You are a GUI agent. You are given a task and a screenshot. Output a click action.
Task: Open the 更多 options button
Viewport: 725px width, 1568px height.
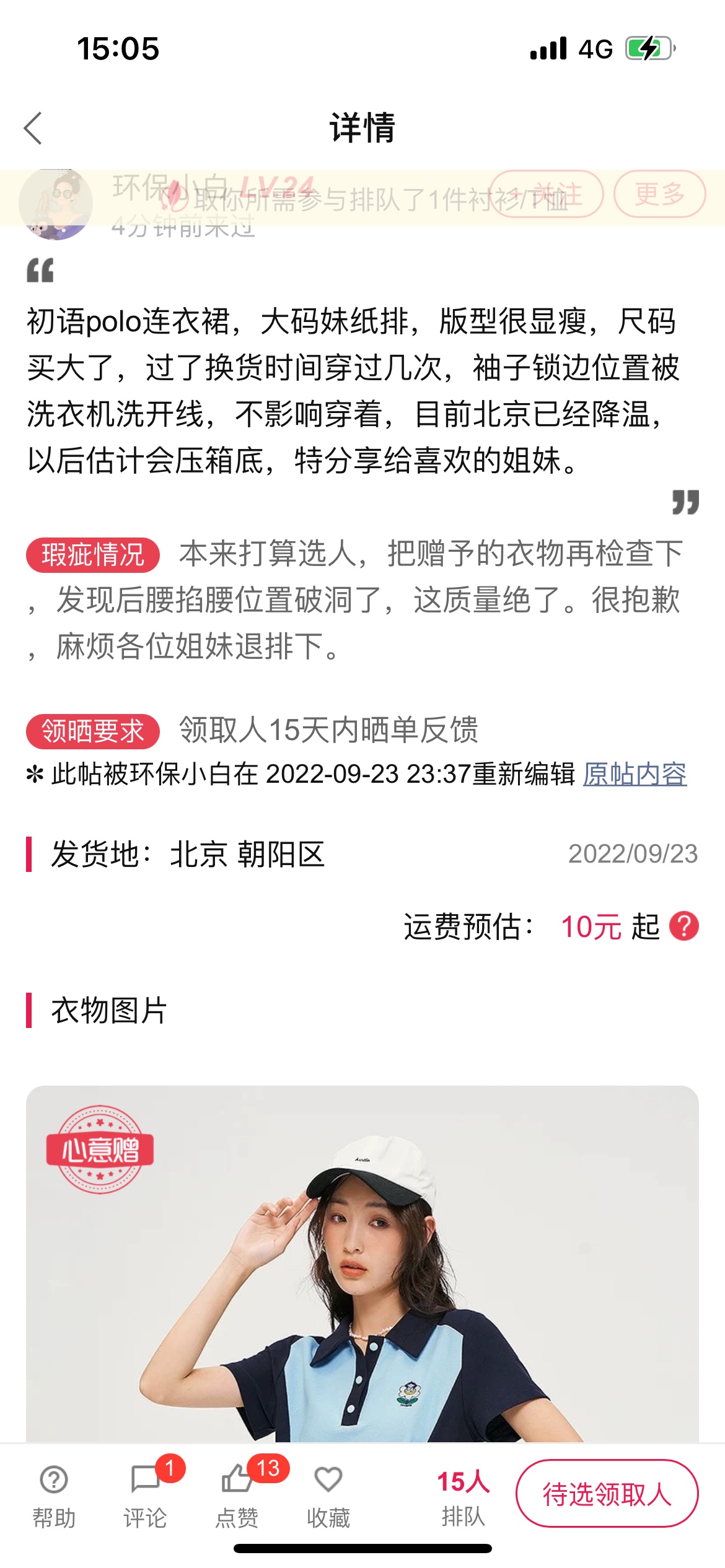pyautogui.click(x=659, y=194)
